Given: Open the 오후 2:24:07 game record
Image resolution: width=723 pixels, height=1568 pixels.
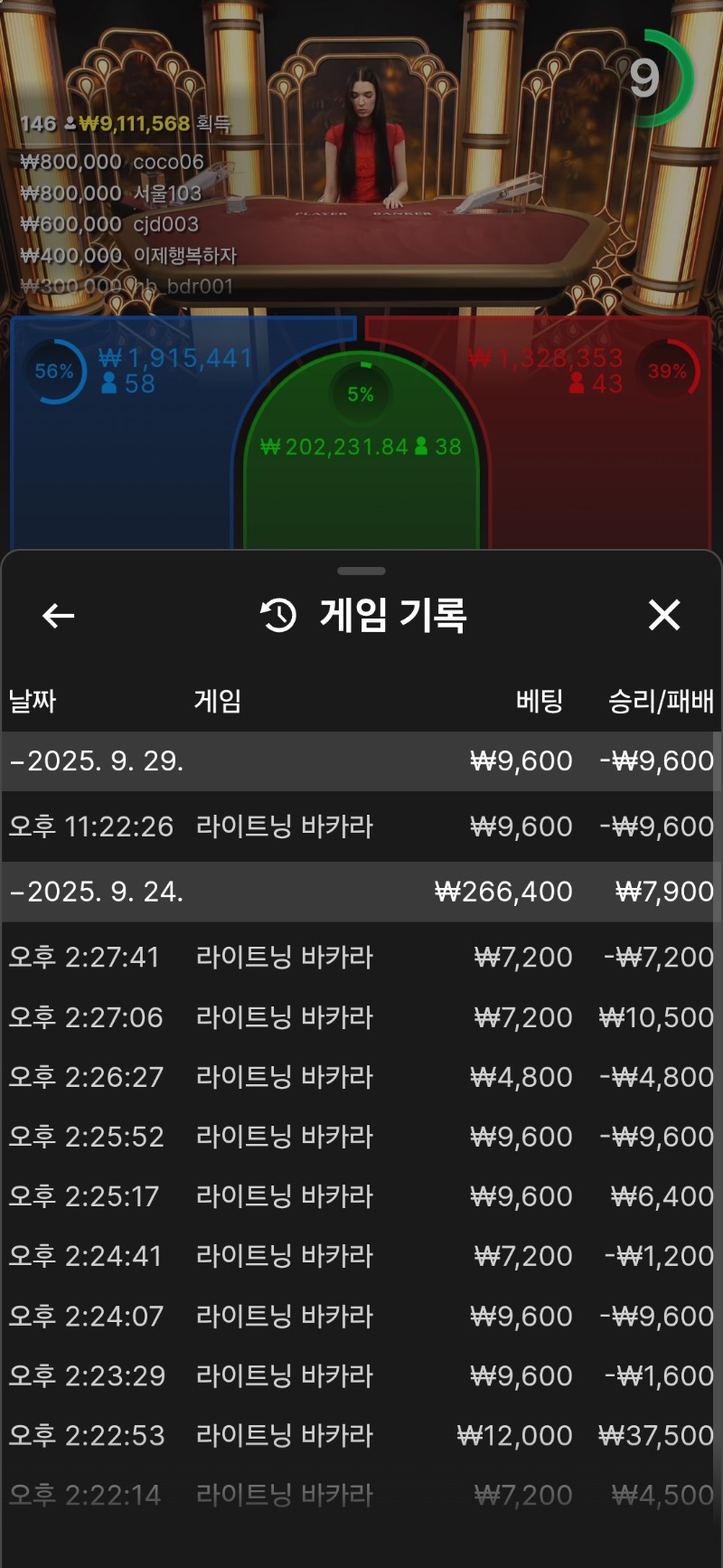Looking at the screenshot, I should point(361,1316).
